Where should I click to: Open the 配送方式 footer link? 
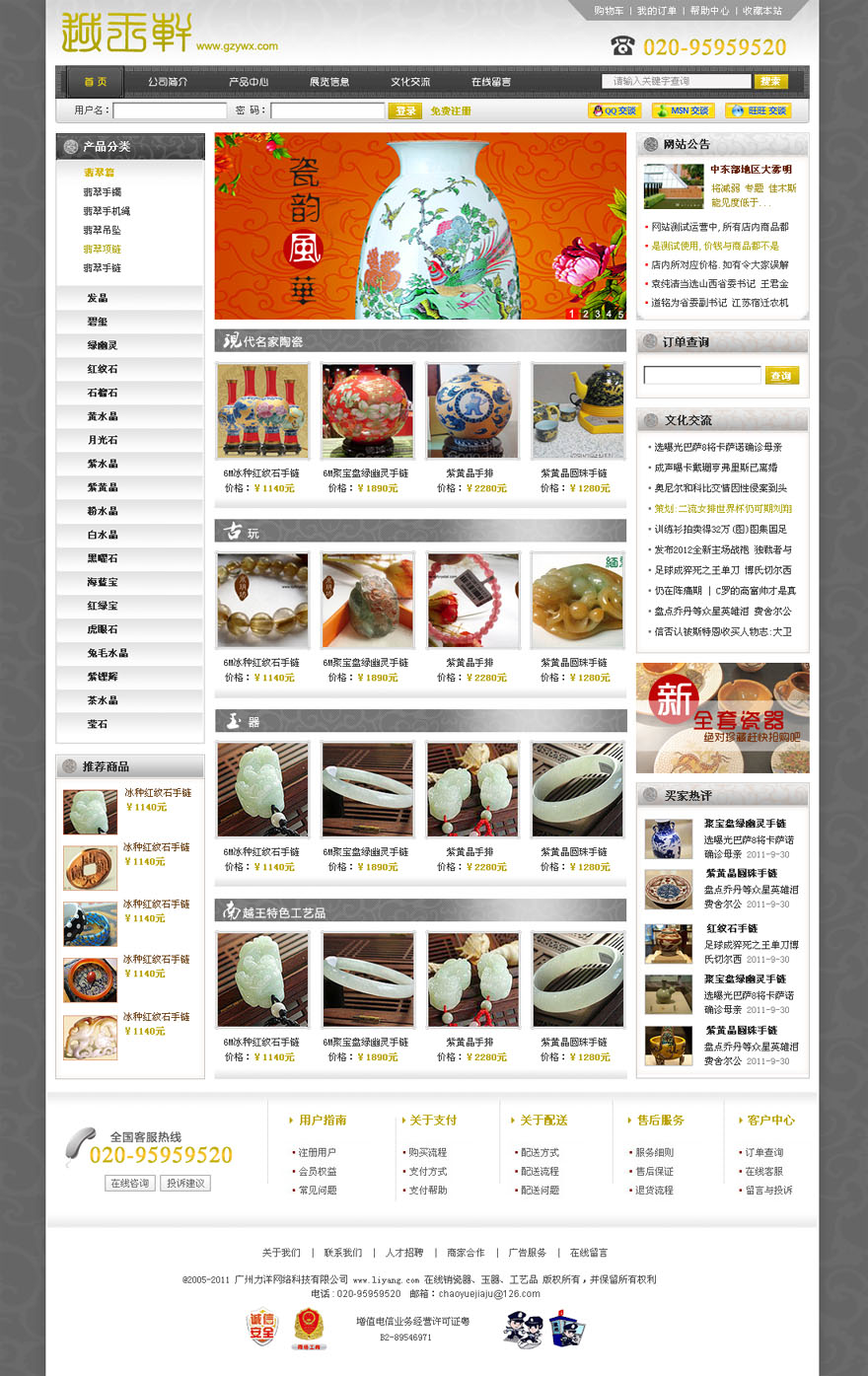pos(540,1152)
